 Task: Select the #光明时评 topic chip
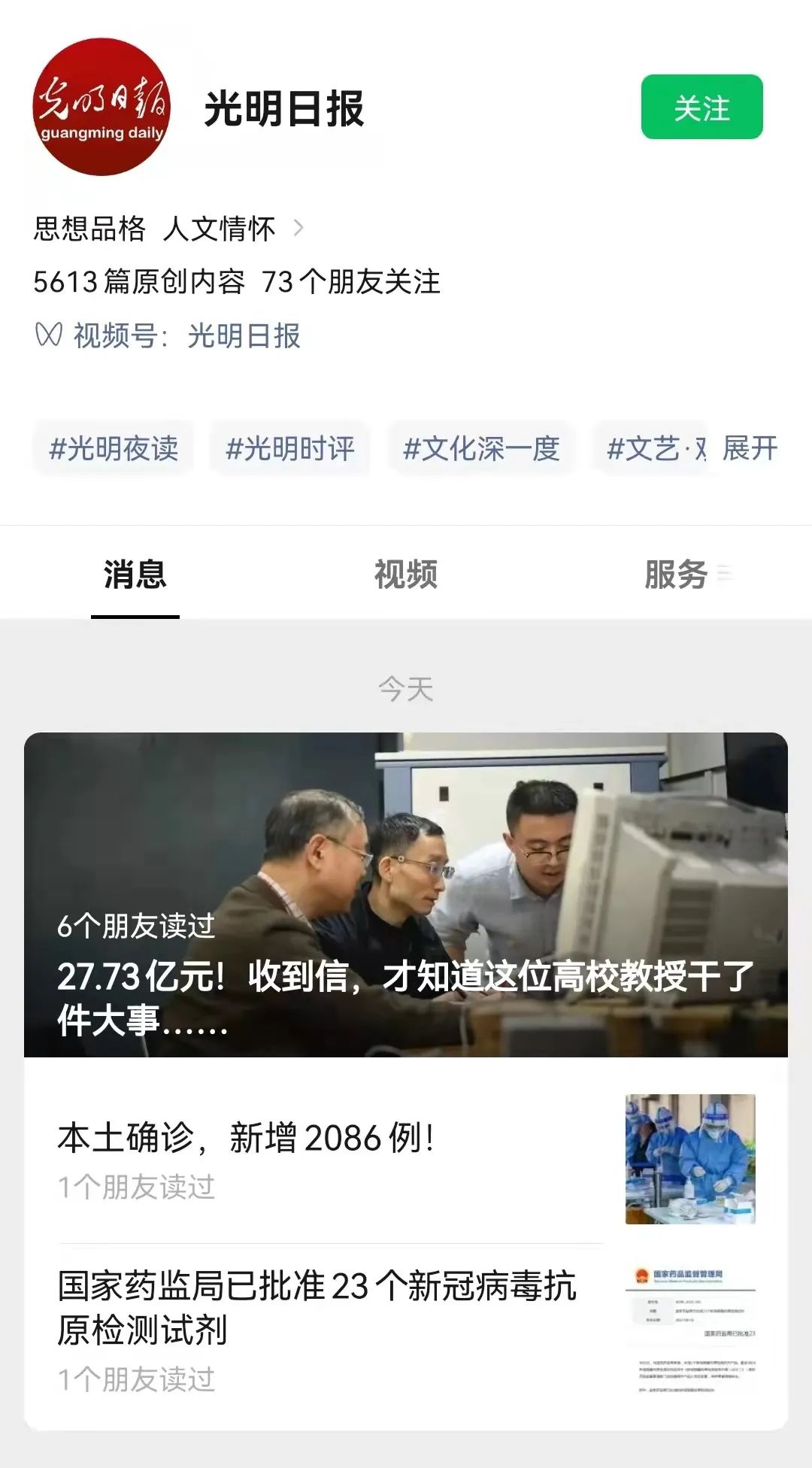pos(290,449)
